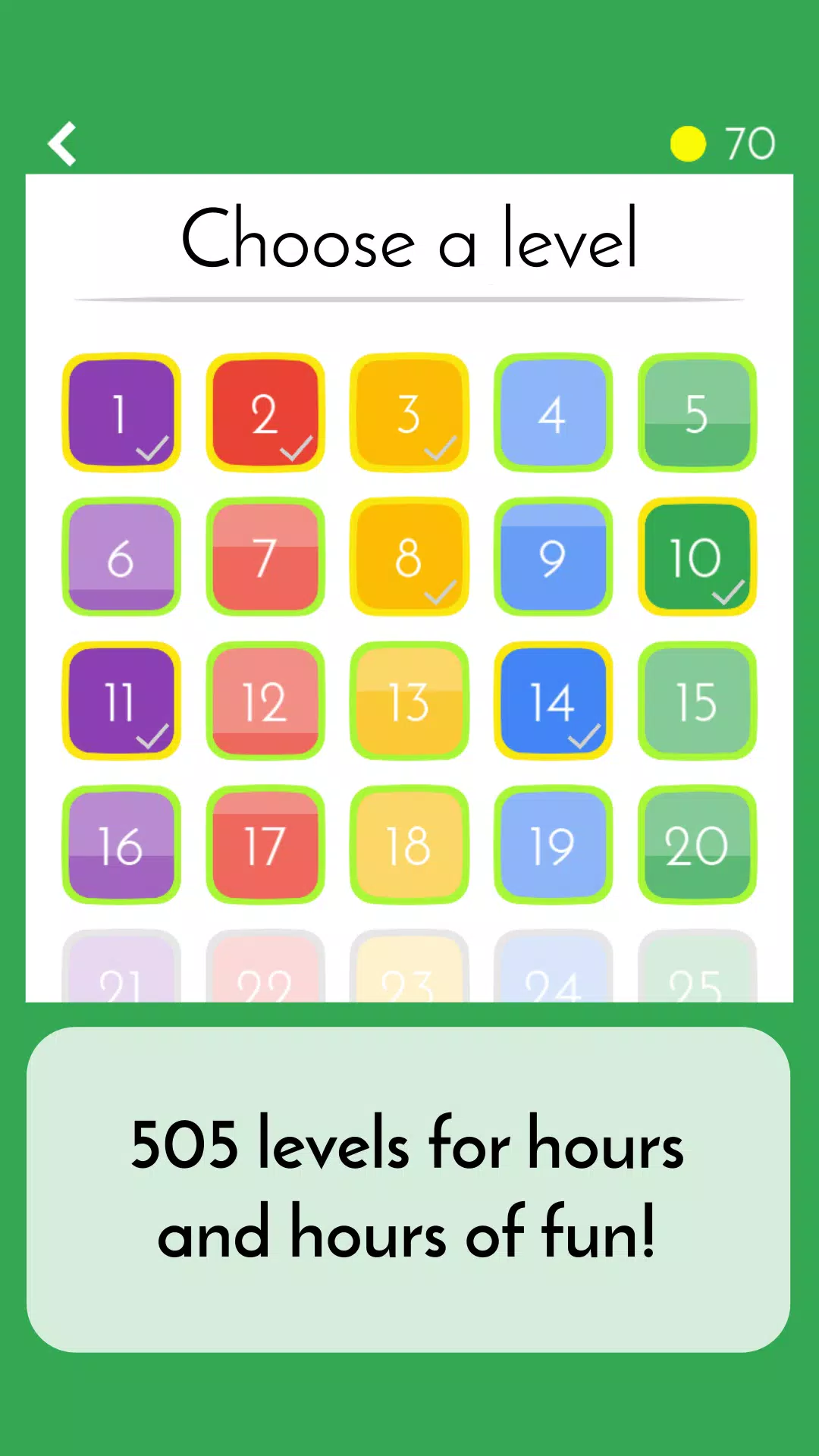Select unlocked level 4

coord(553,413)
